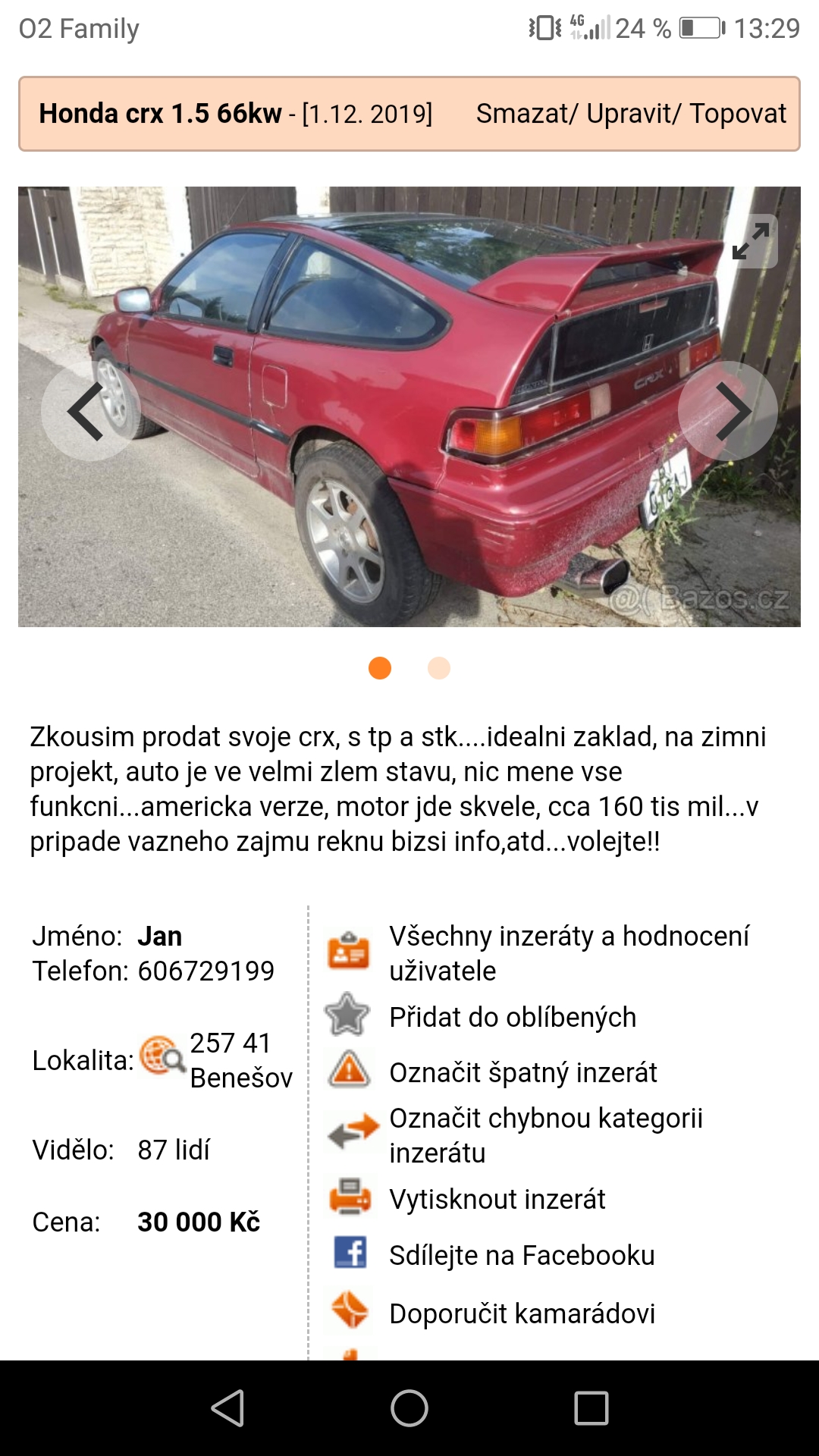Tap Vytisknout inzerát

(497, 1200)
